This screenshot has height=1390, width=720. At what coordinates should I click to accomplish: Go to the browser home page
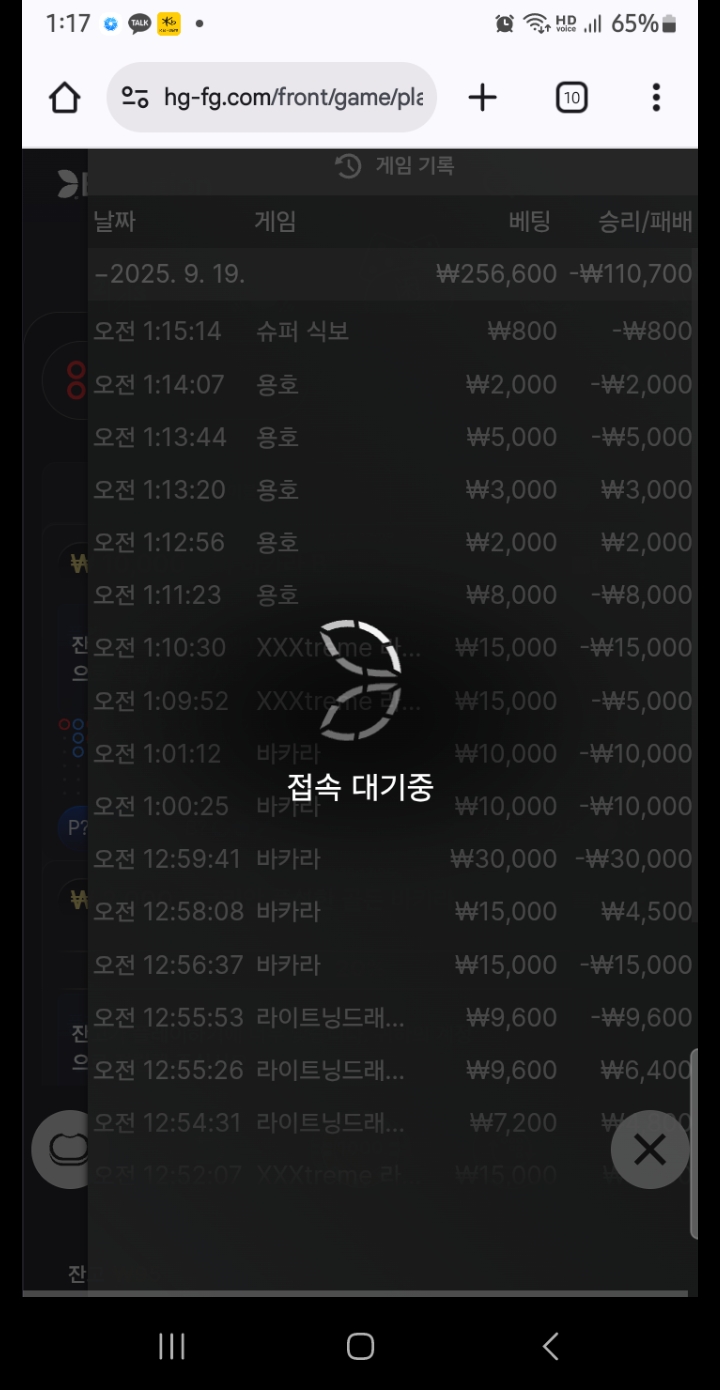click(x=65, y=97)
